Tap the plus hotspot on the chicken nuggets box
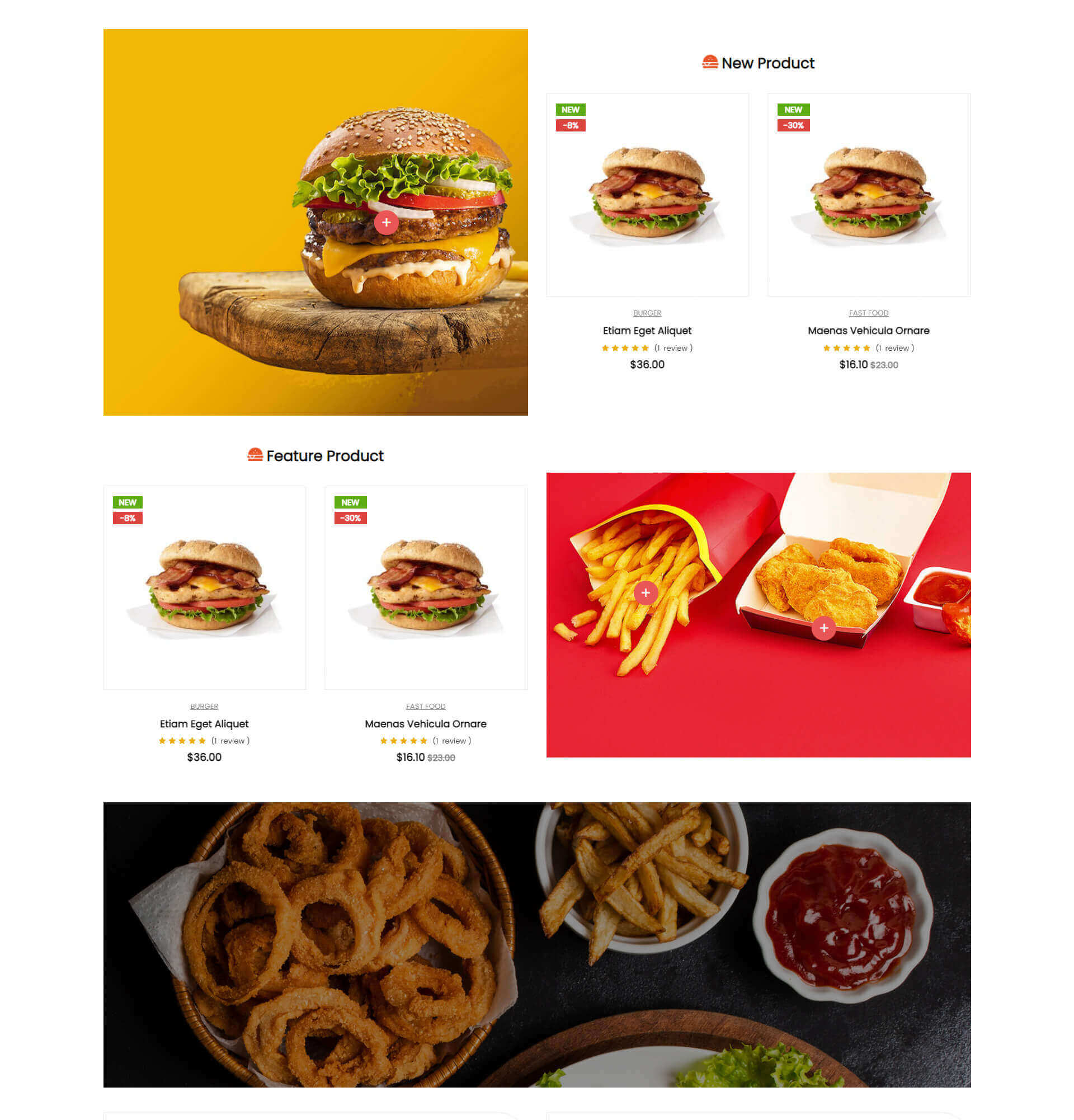 tap(823, 628)
